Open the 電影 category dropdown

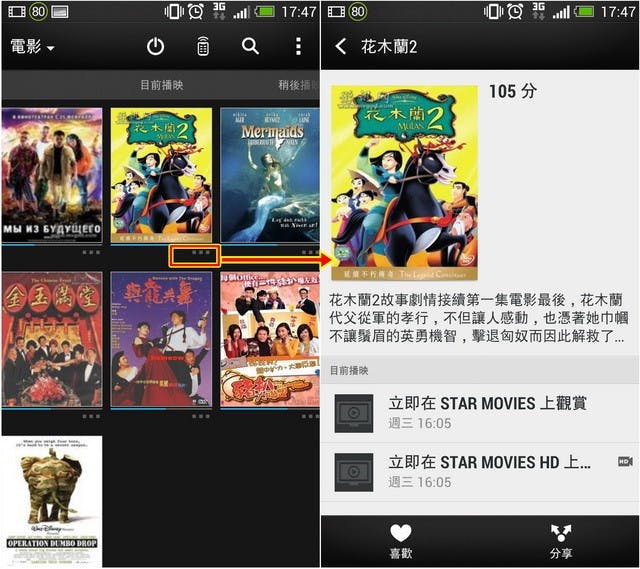point(32,47)
